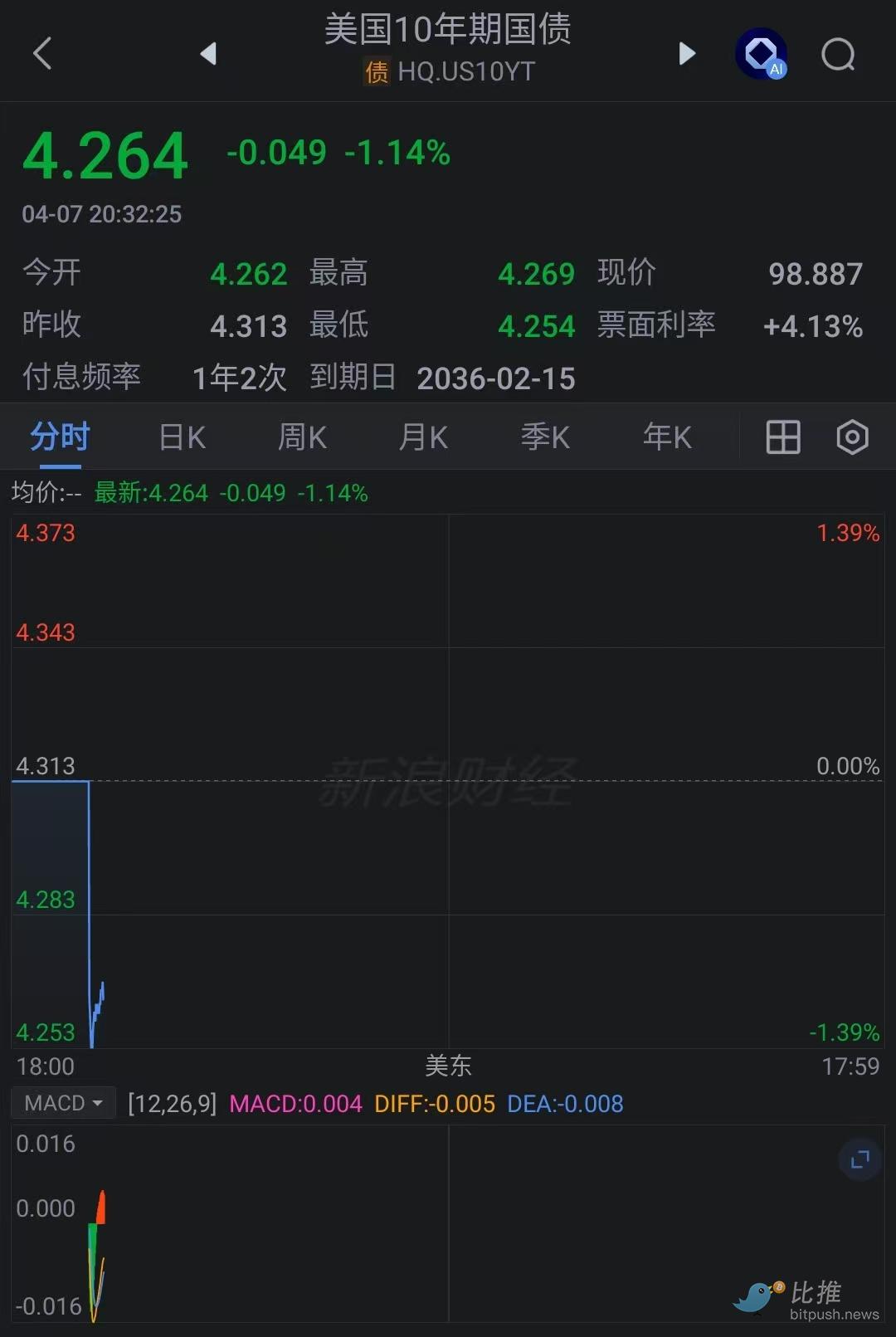Screen dimensions: 896x1337
Task: Open the AI assistant icon
Action: tap(761, 55)
